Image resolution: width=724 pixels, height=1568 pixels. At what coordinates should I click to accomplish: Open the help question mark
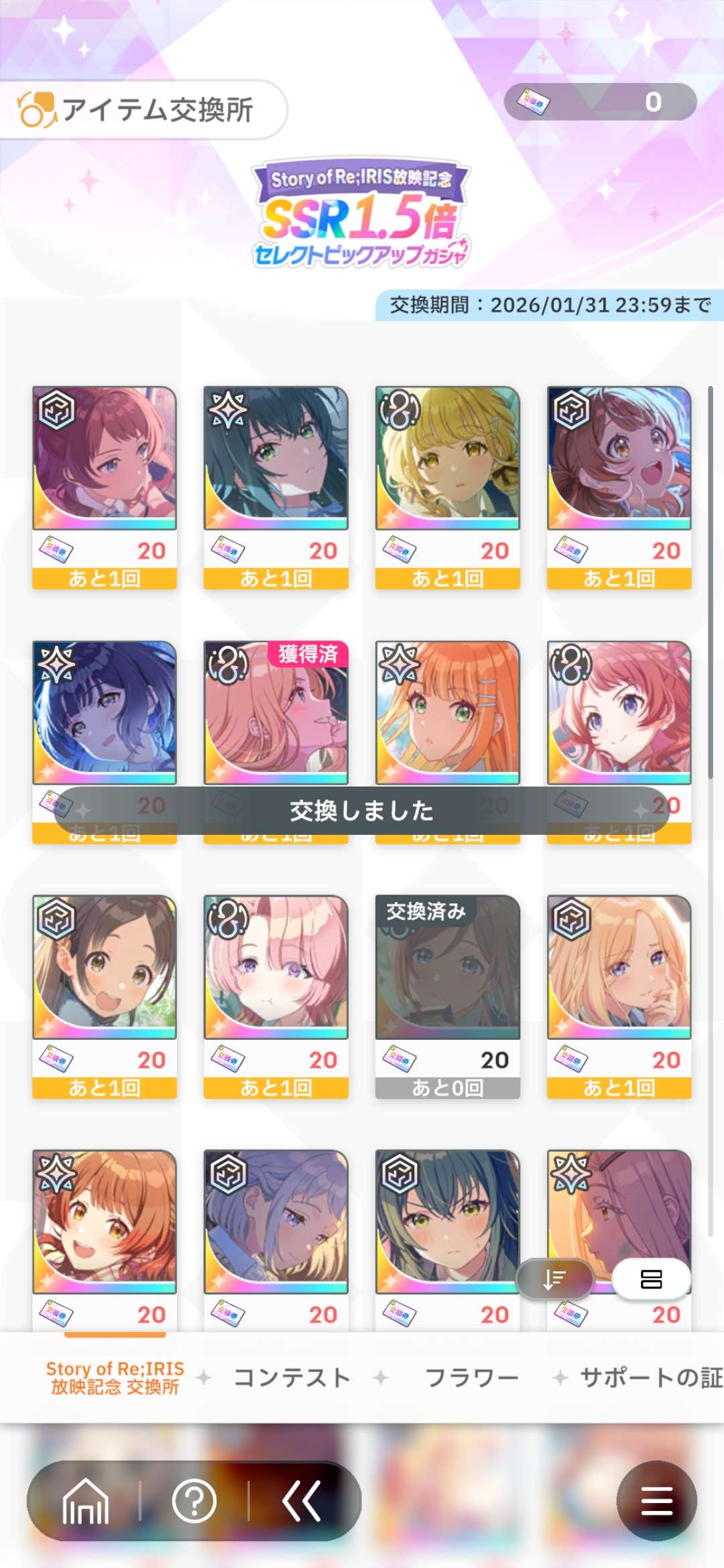pyautogui.click(x=194, y=1501)
